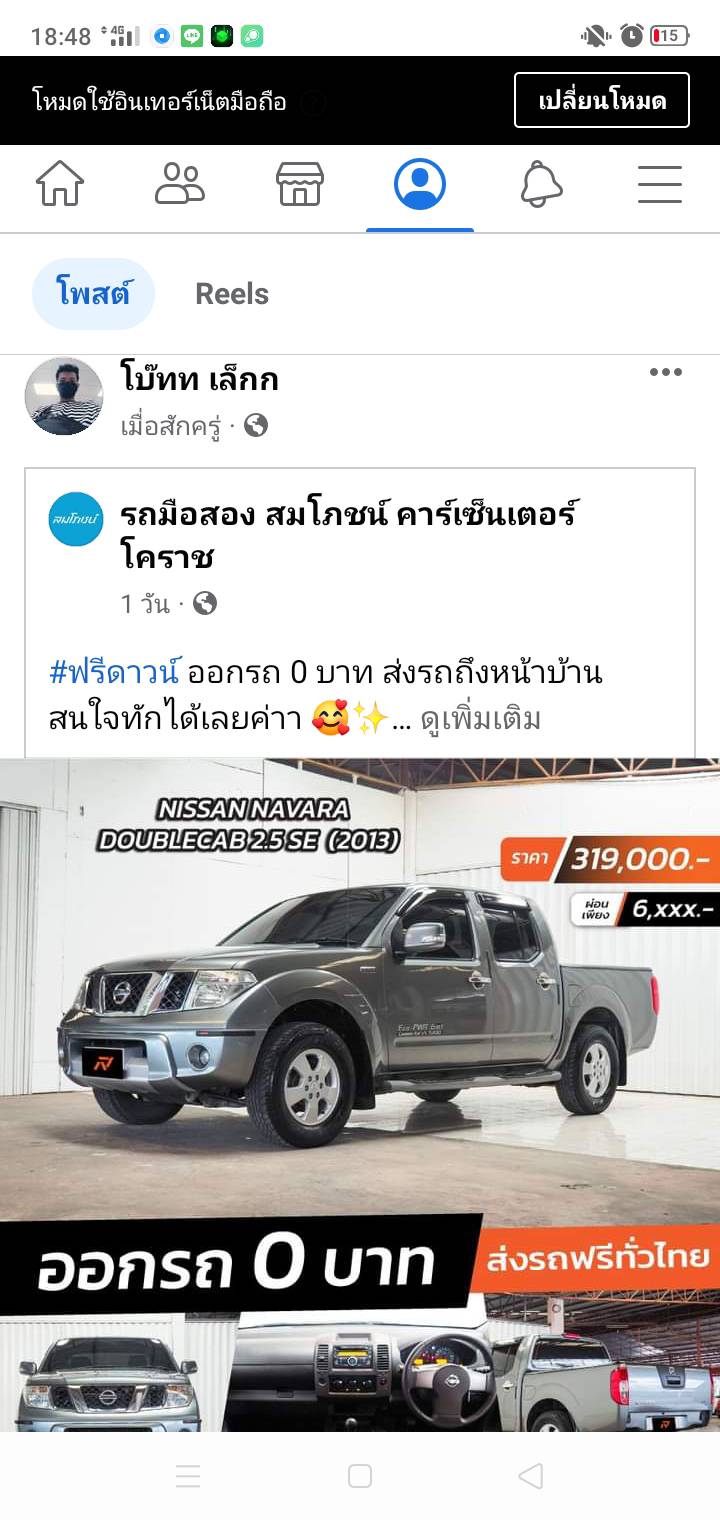
Task: Open the notifications bell
Action: point(541,185)
